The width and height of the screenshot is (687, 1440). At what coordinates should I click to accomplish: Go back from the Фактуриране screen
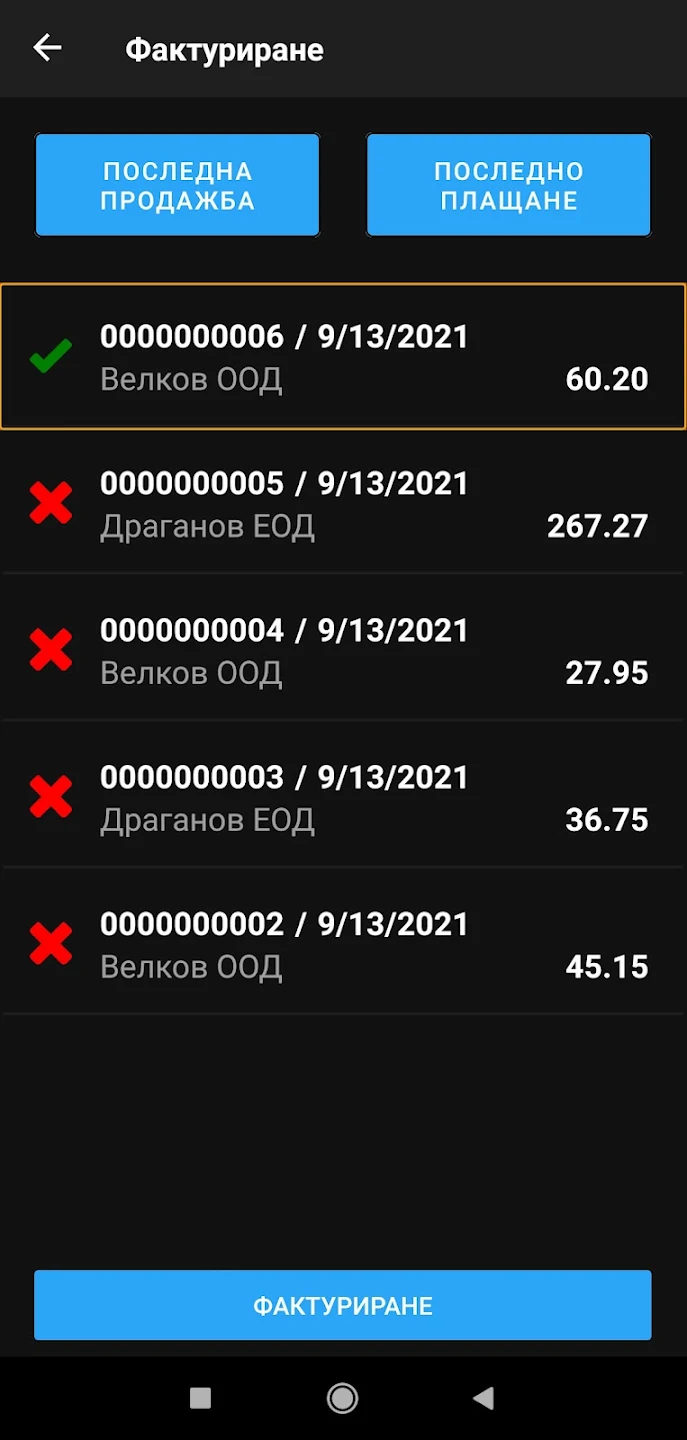point(47,48)
